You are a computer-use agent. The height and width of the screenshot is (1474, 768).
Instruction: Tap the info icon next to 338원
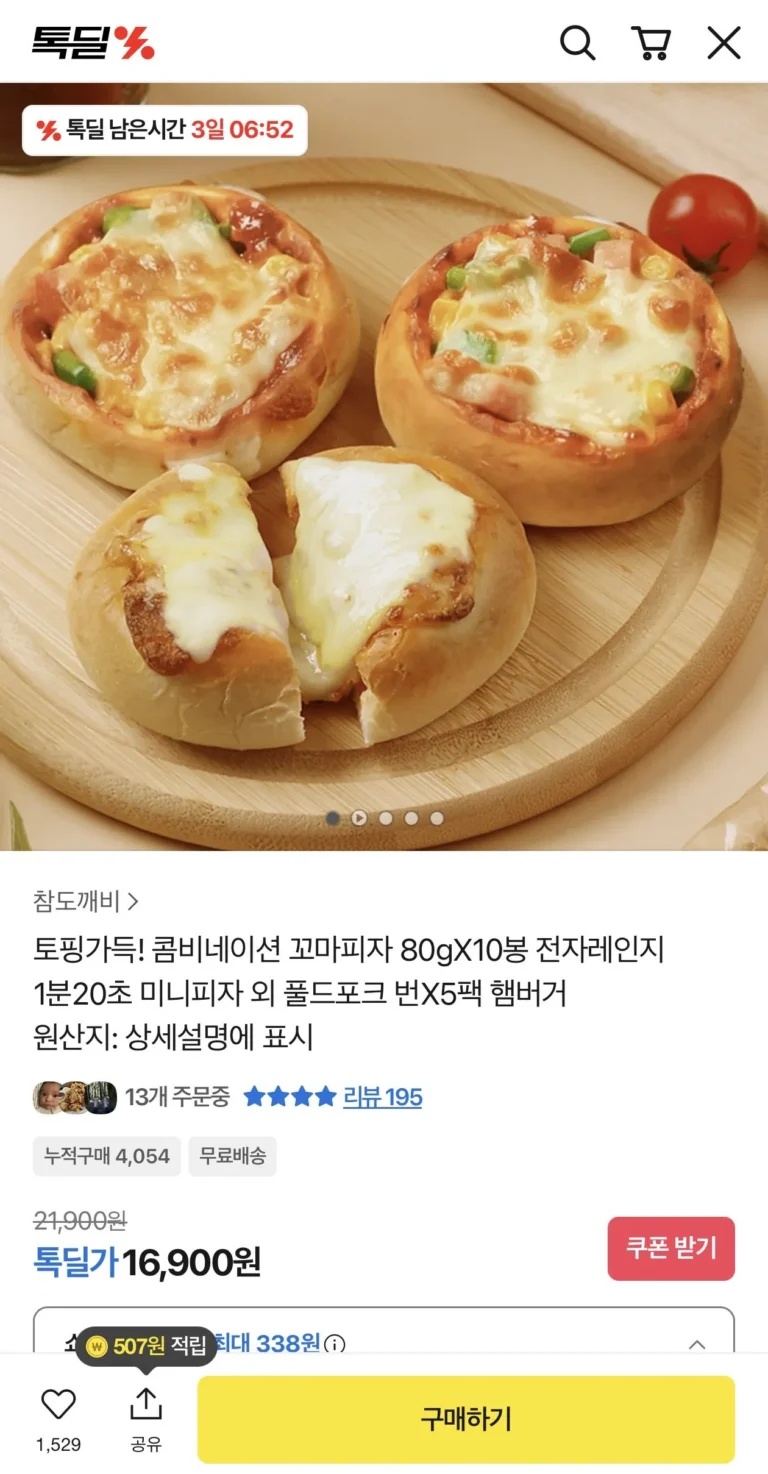336,1344
